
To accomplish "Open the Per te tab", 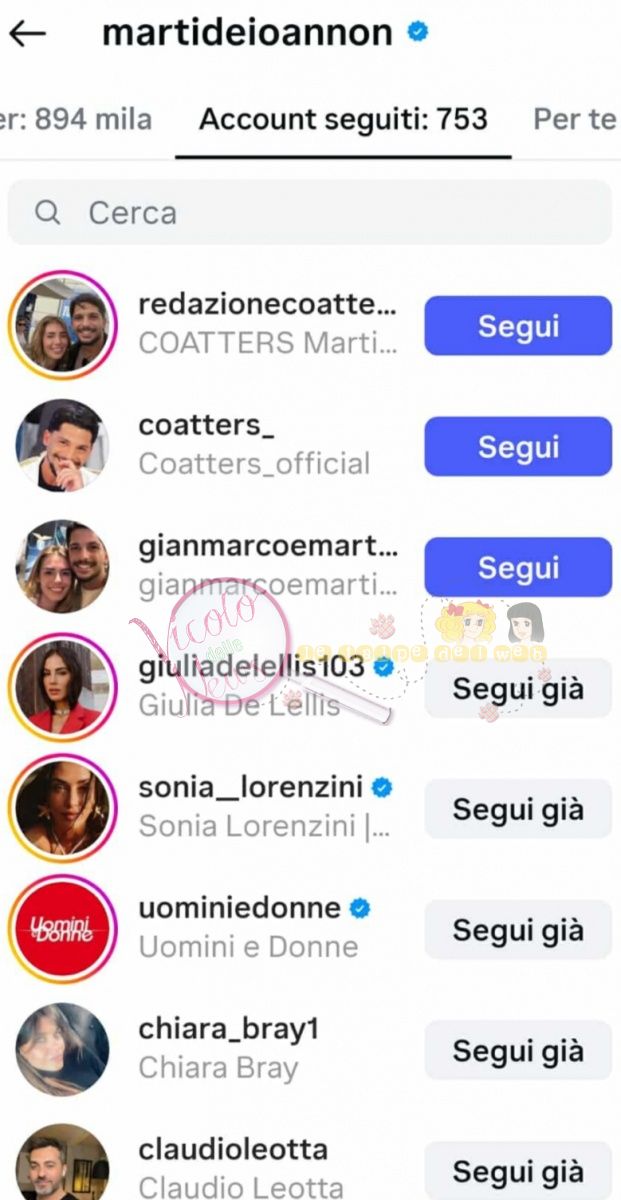I will click(x=574, y=120).
